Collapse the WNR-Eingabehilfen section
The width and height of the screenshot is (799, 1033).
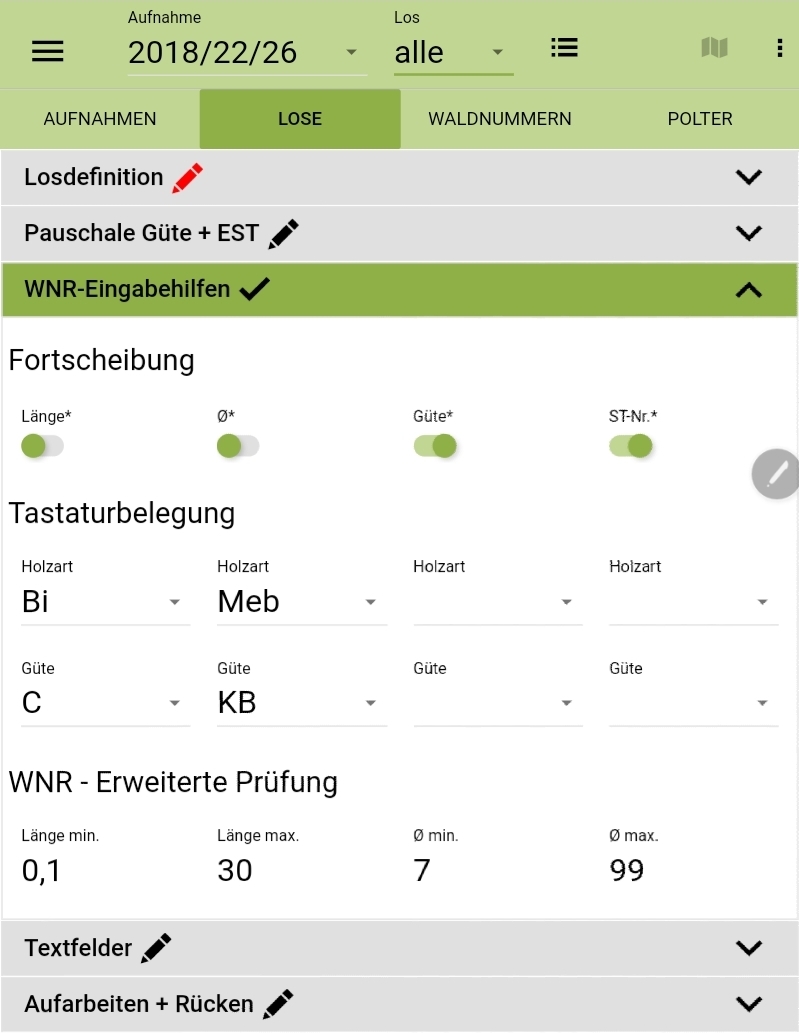point(748,290)
